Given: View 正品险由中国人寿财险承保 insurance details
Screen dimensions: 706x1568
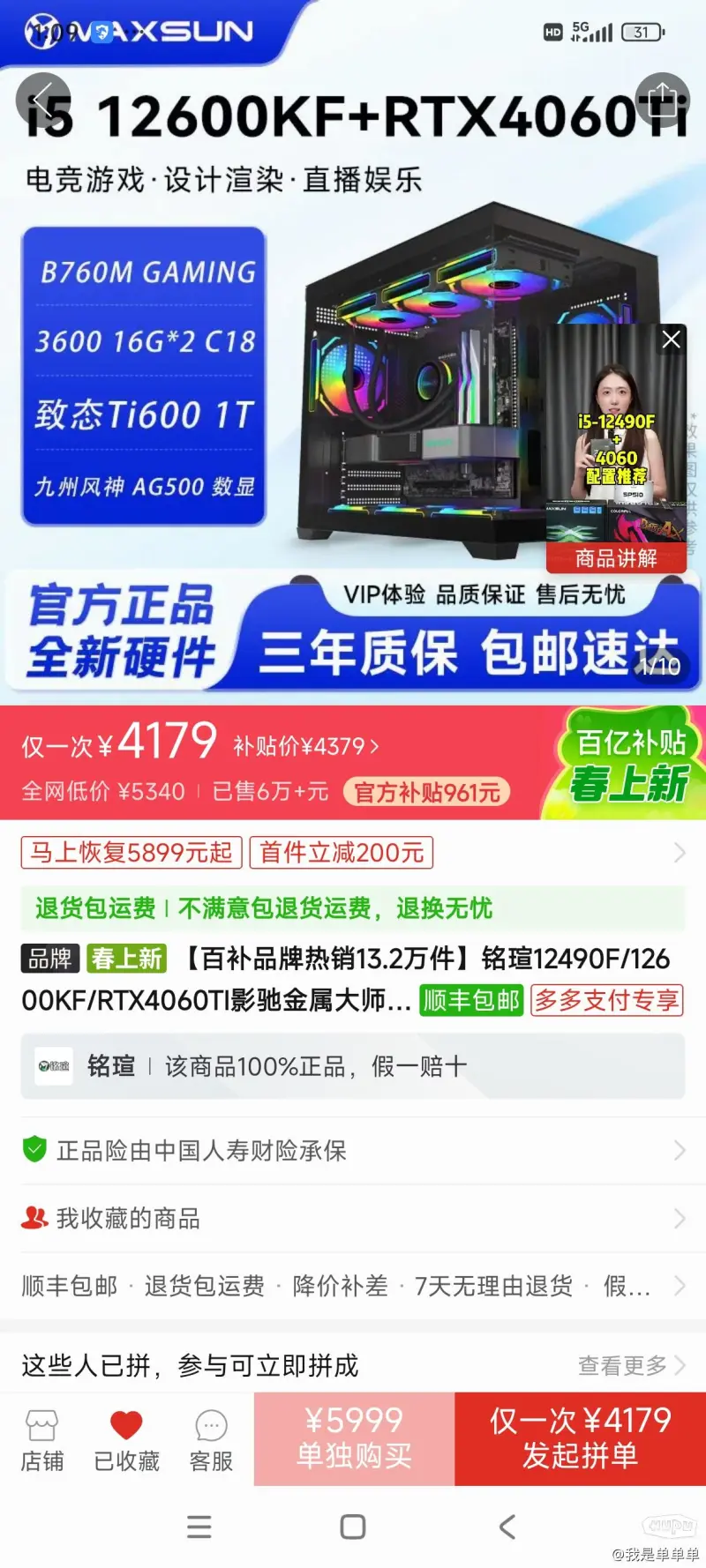Looking at the screenshot, I should [x=353, y=1150].
